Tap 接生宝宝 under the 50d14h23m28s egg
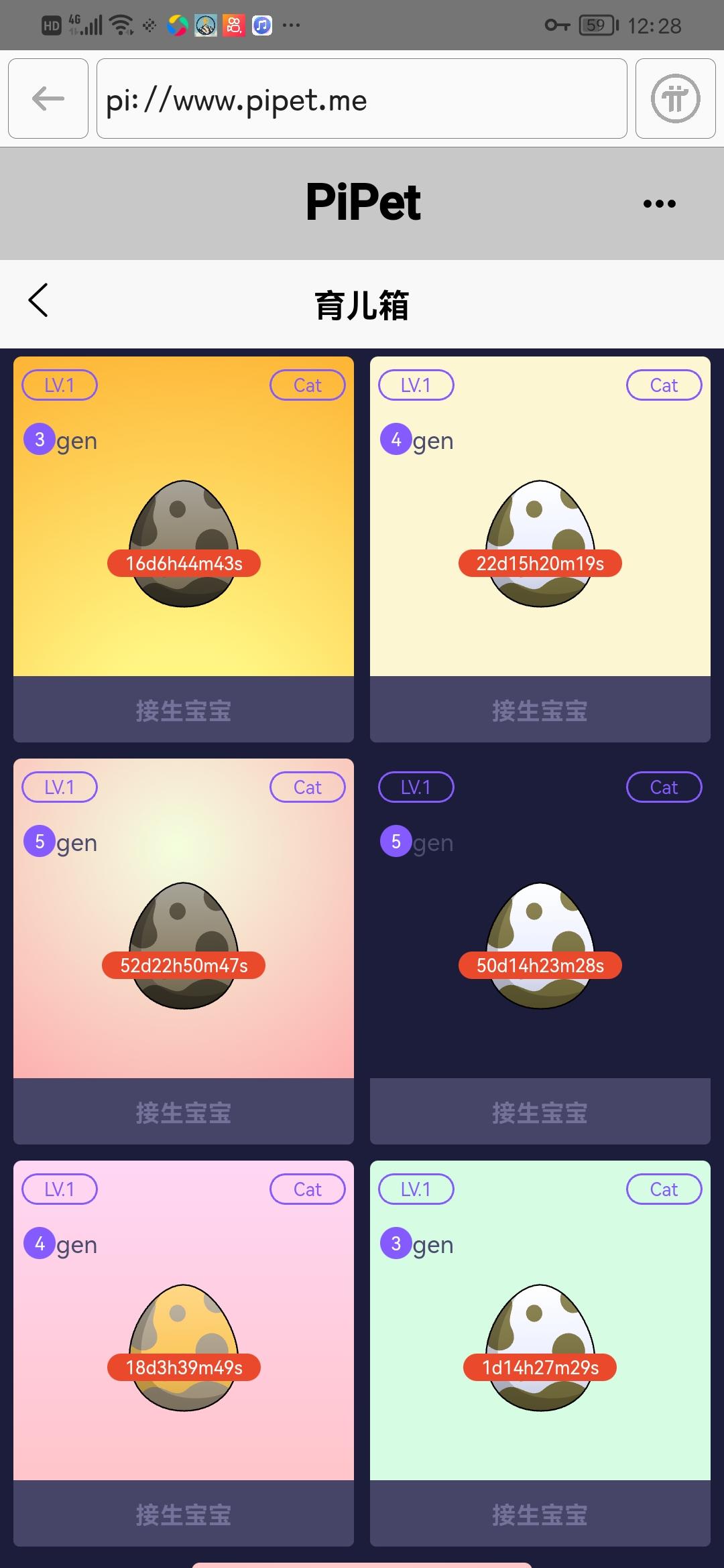This screenshot has height=1568, width=724. [540, 1112]
